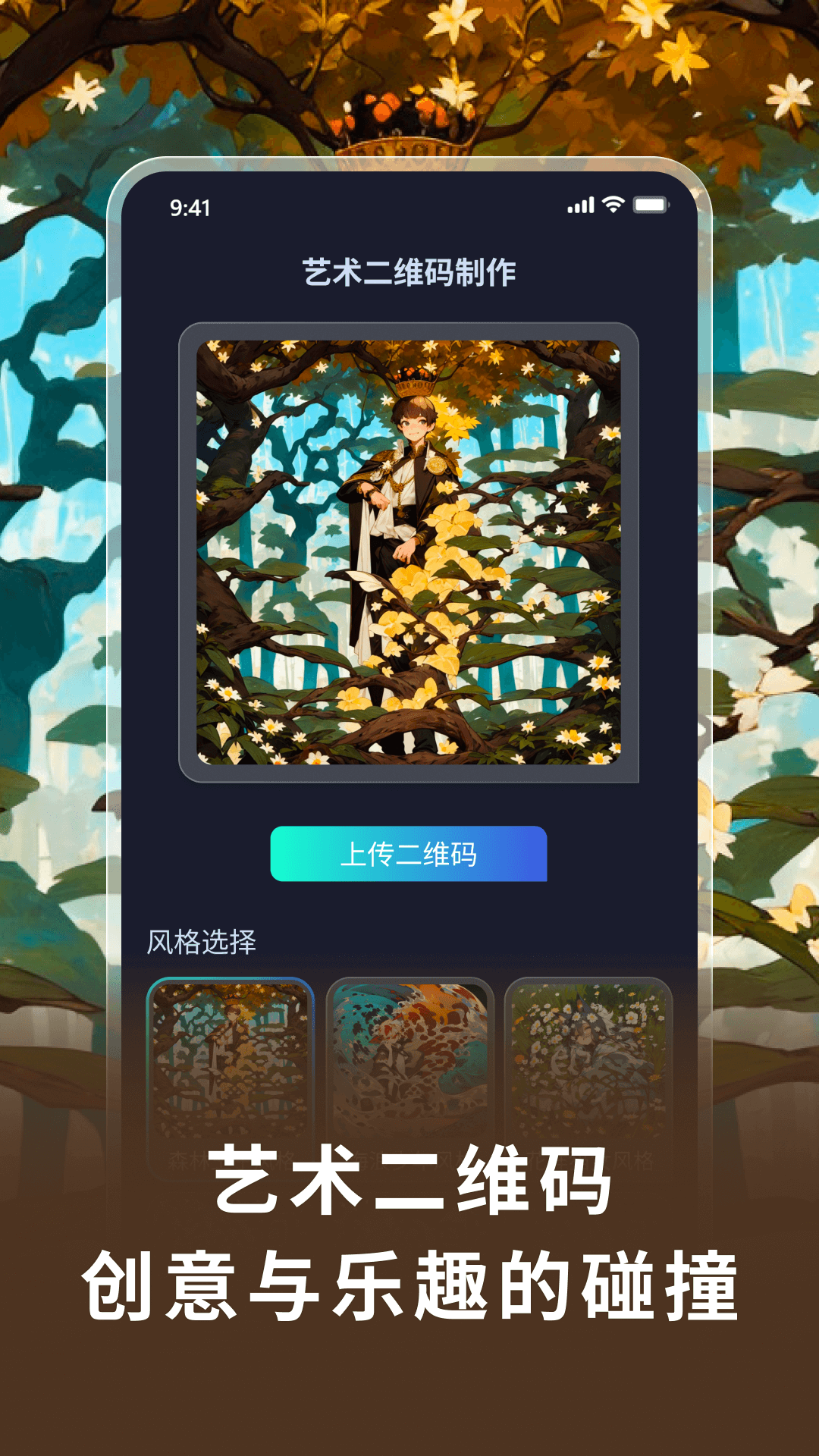
Task: Tap the rightmost style thumbnail
Action: click(589, 1058)
